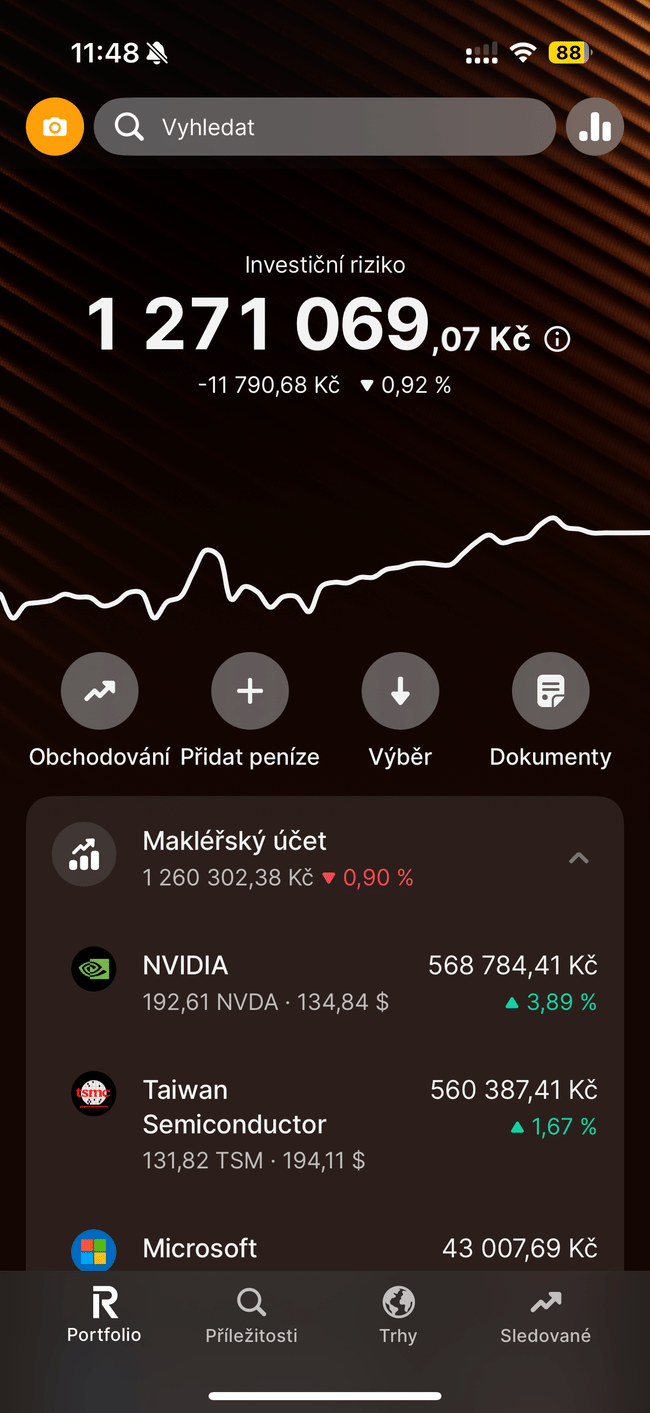Open the orange camera profile icon
This screenshot has width=650, height=1413.
(x=55, y=127)
